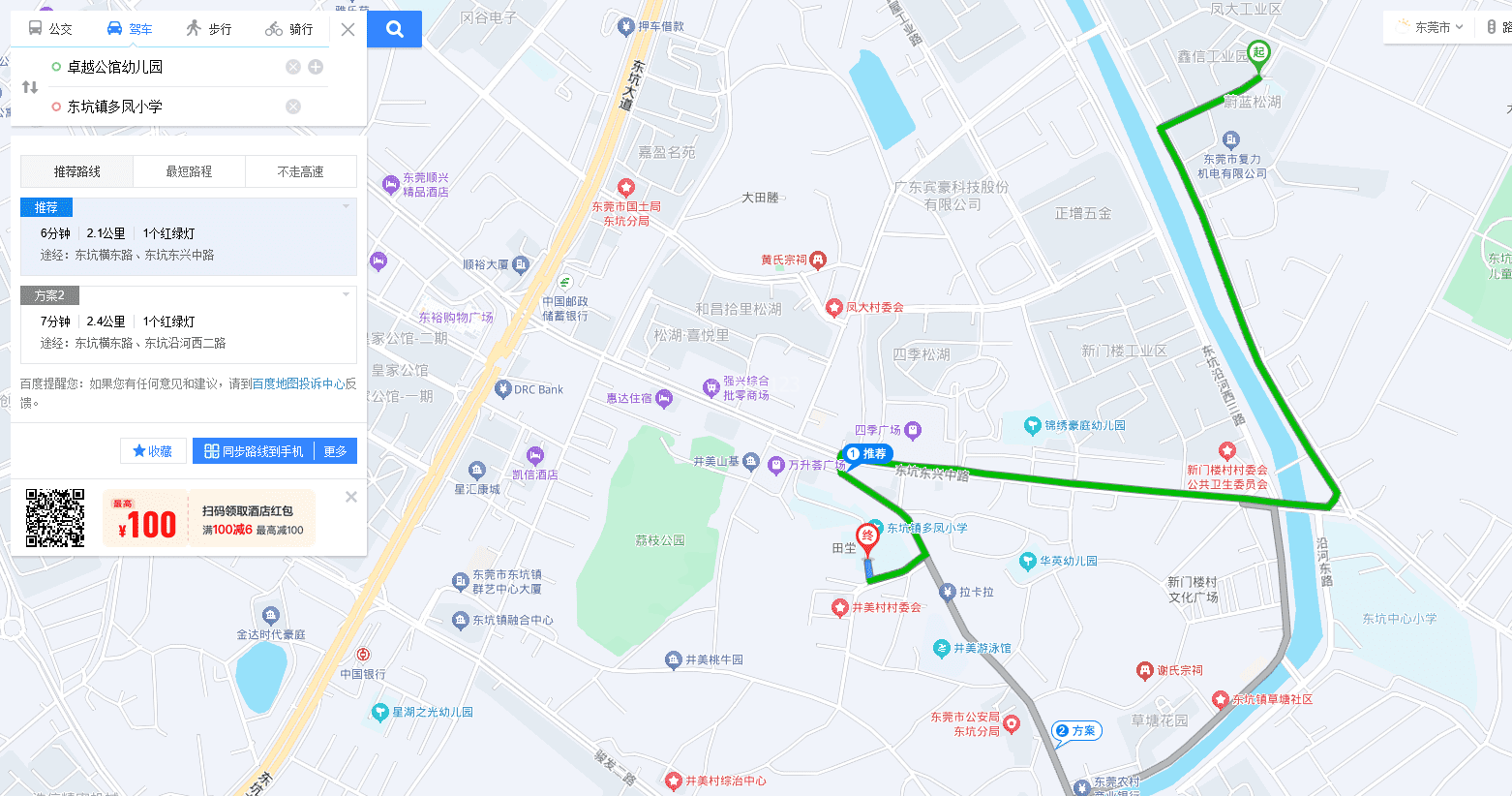Select the 不走高速 option
The image size is (1512, 796).
click(300, 171)
